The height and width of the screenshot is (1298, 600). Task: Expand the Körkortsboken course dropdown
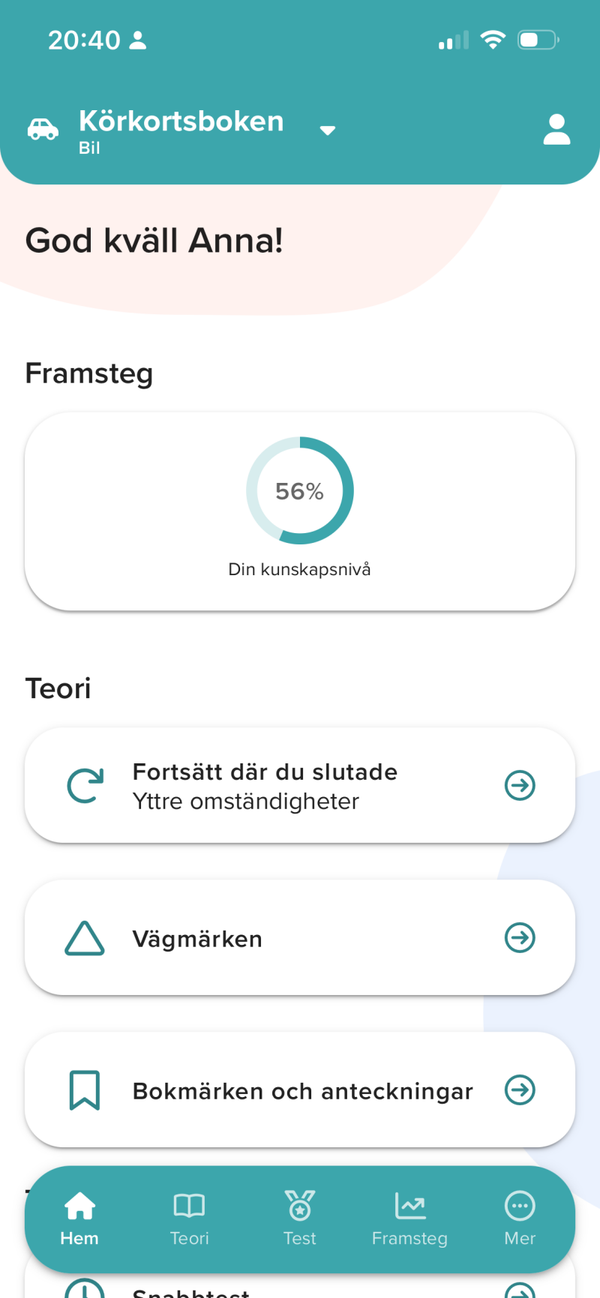coord(327,131)
